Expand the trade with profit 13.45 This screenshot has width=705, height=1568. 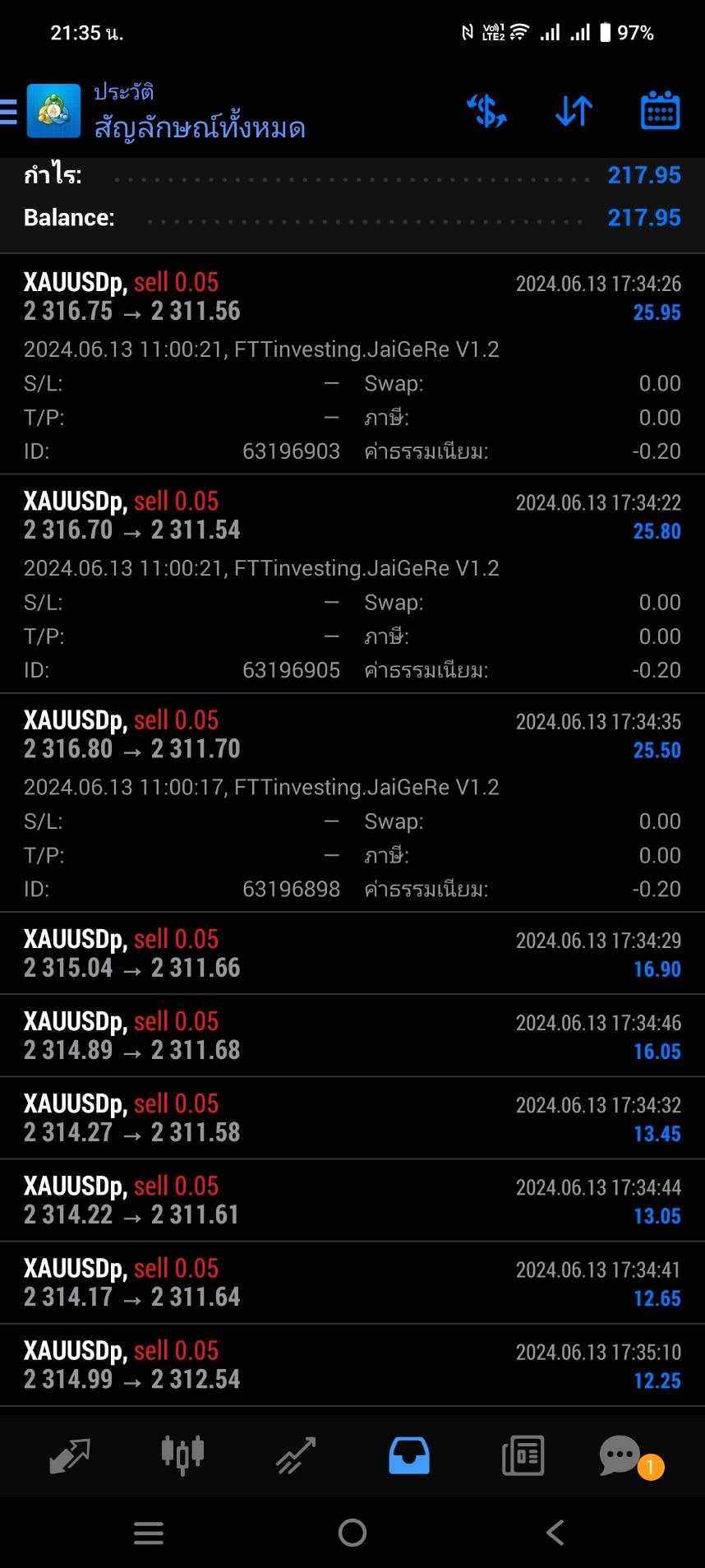click(x=352, y=1118)
